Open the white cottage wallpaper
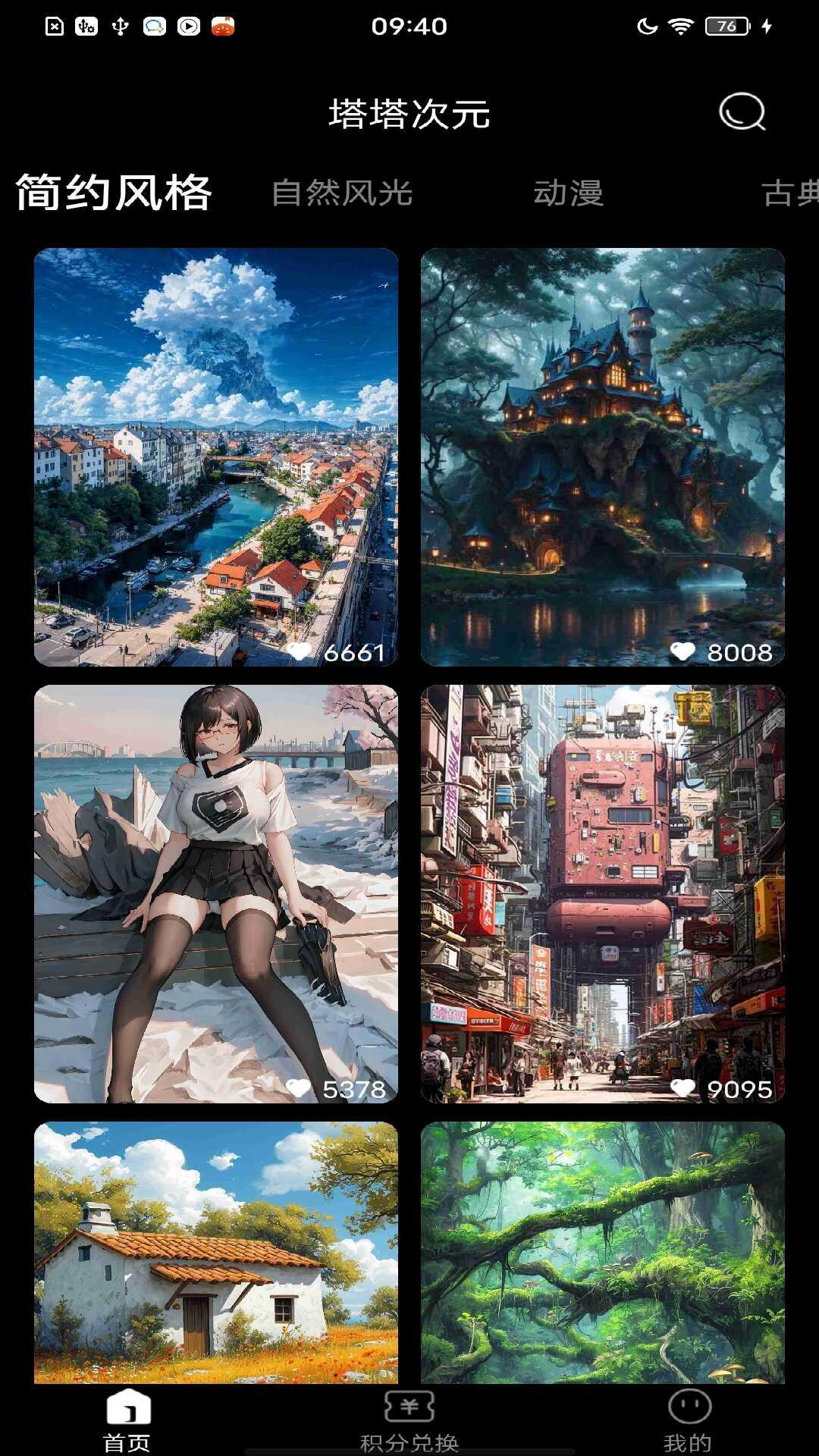Screen dimensions: 819x1456 click(x=216, y=1251)
